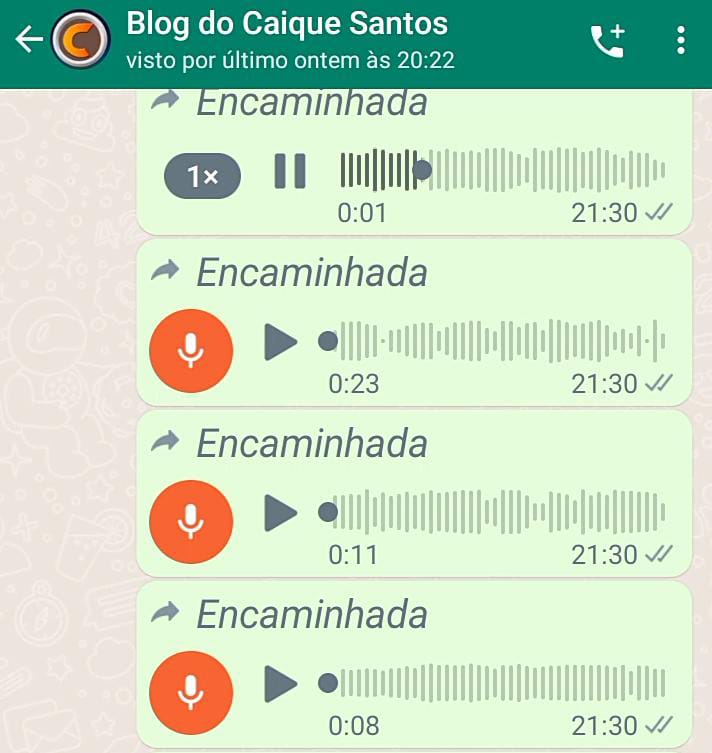Viewport: 712px width, 753px height.
Task: Play the 0:23 voice message
Action: (x=281, y=342)
